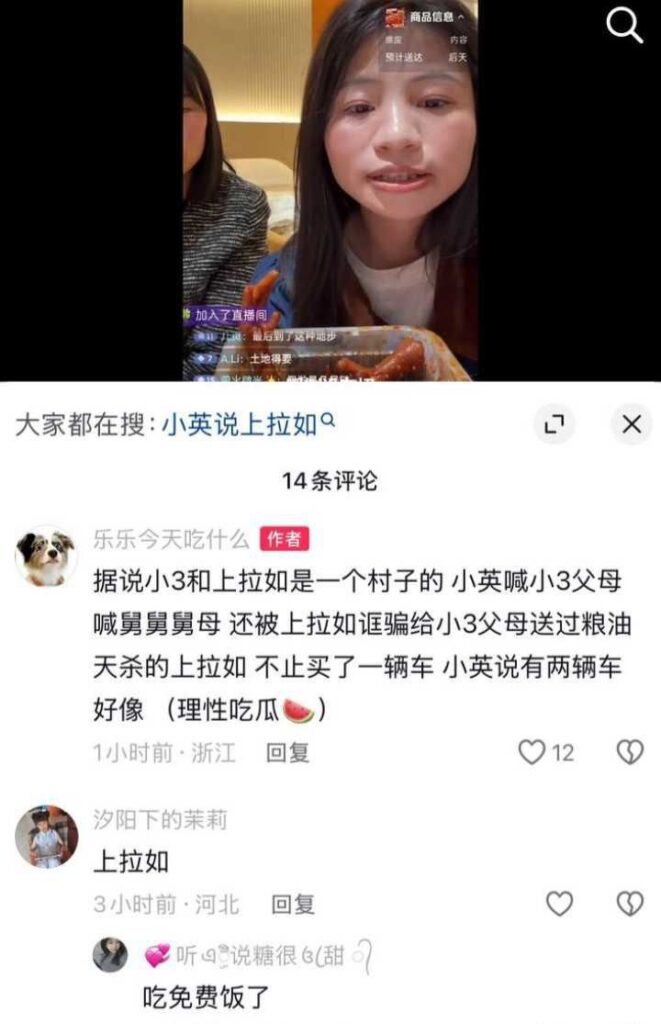Image resolution: width=661 pixels, height=1024 pixels.
Task: Dislike the comment by 乐乐今天吃什么
Action: (629, 753)
